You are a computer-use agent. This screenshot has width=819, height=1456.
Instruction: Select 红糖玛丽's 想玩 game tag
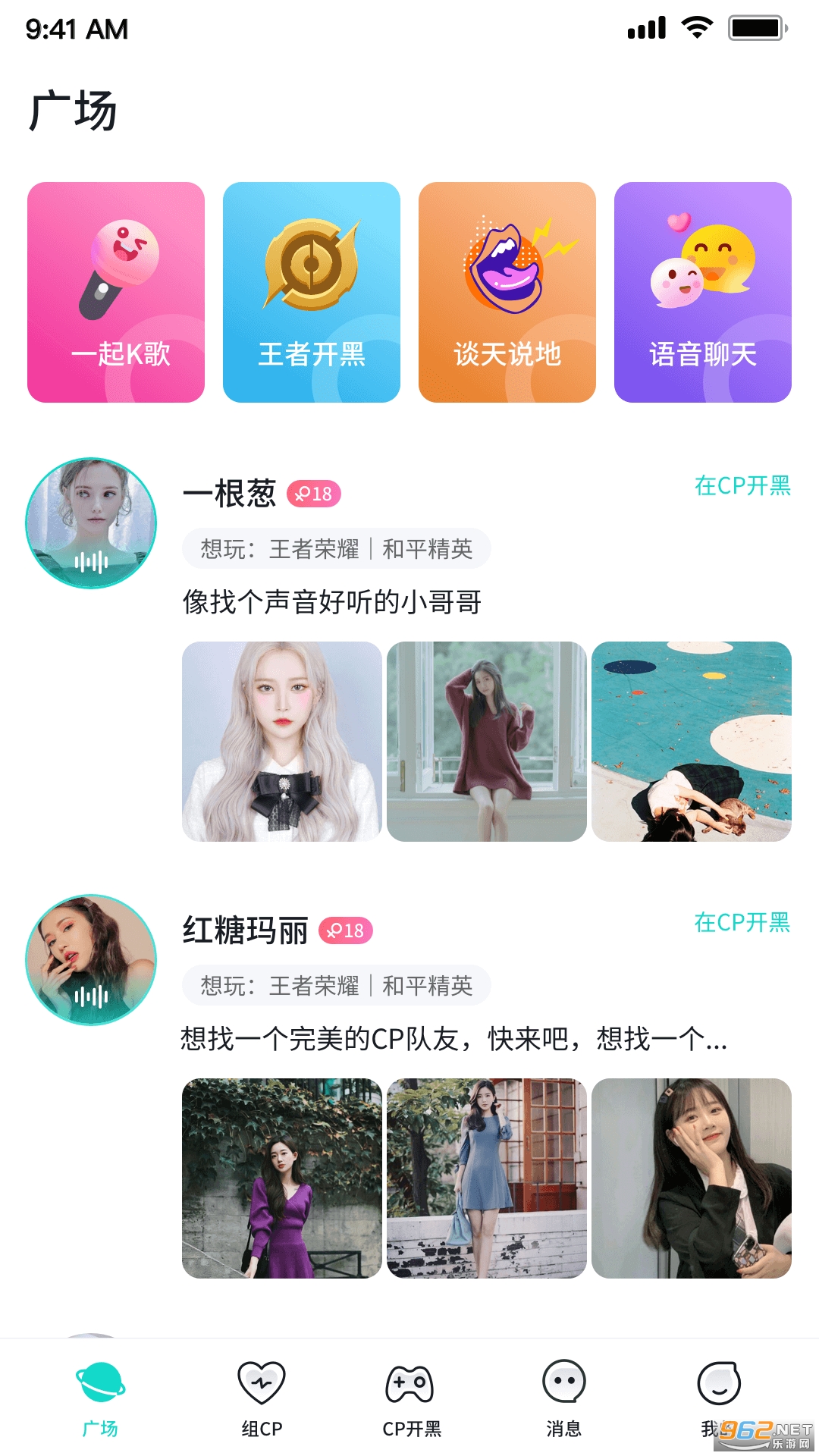pyautogui.click(x=336, y=987)
